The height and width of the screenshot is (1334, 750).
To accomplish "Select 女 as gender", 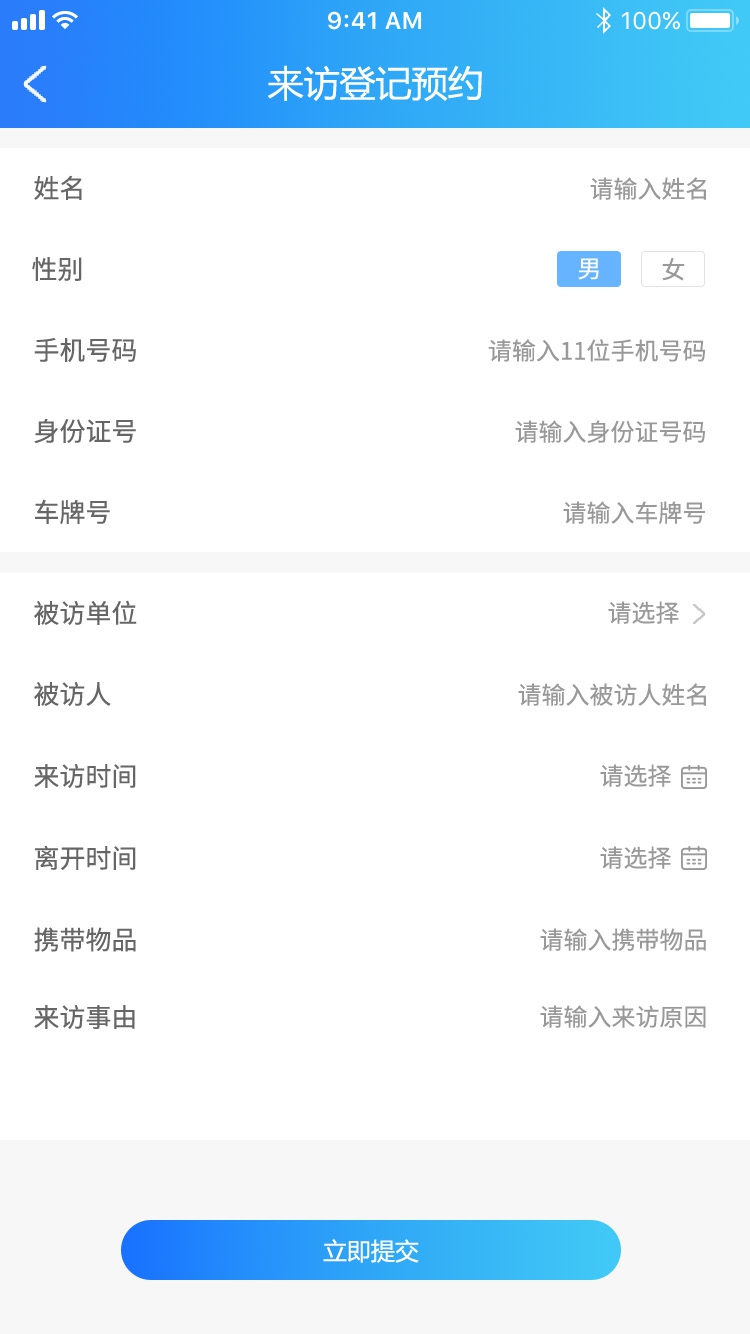I will pos(672,269).
